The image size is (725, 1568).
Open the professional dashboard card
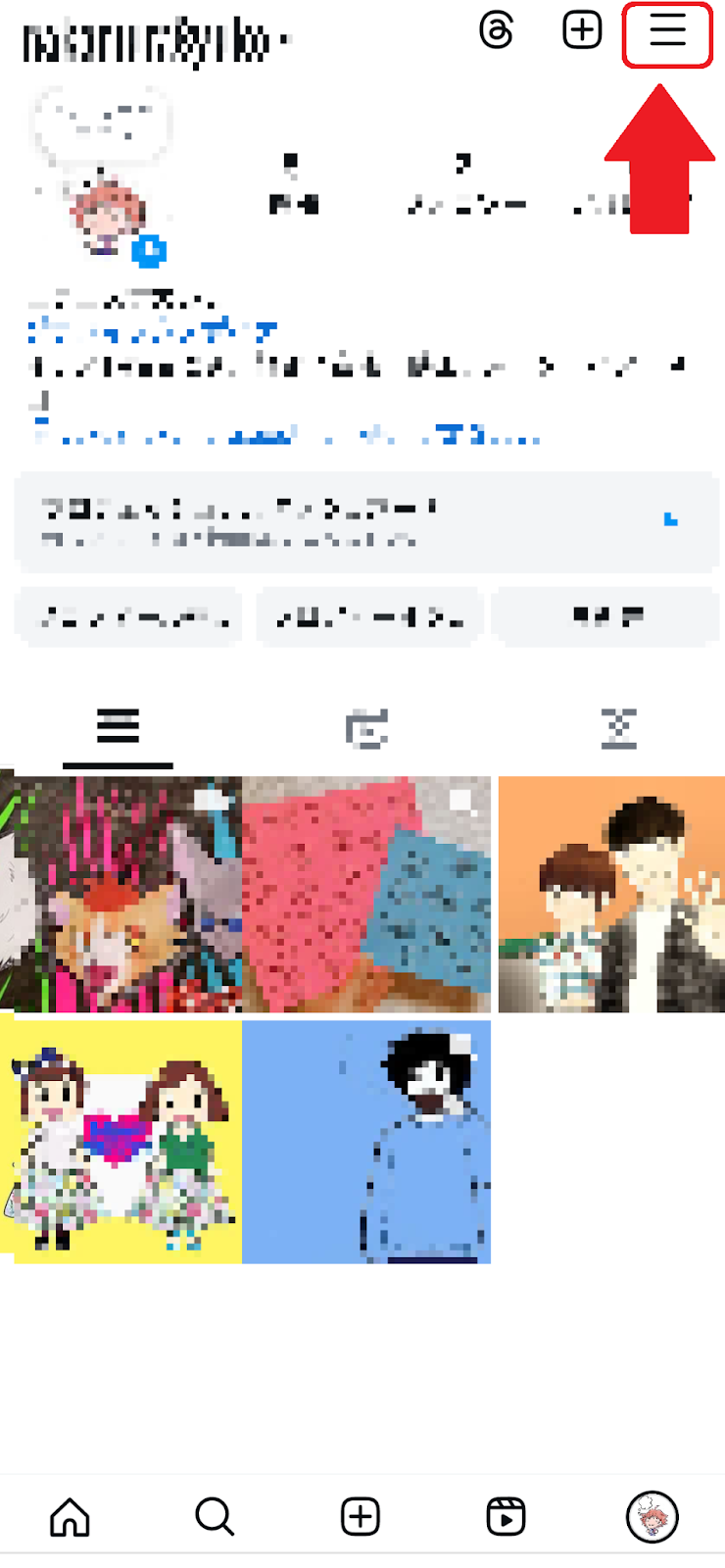[362, 522]
